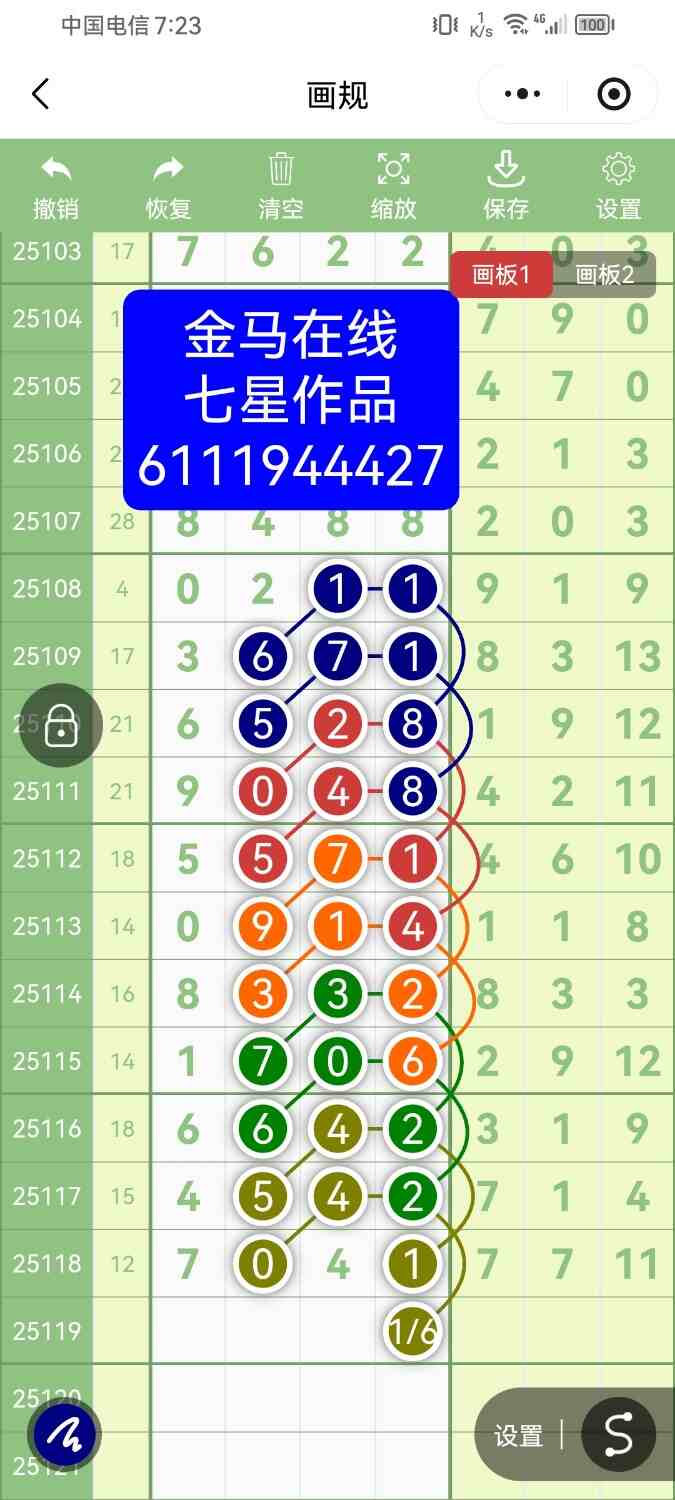This screenshot has height=1500, width=675.
Task: Clear the canvas with 清空
Action: [281, 187]
